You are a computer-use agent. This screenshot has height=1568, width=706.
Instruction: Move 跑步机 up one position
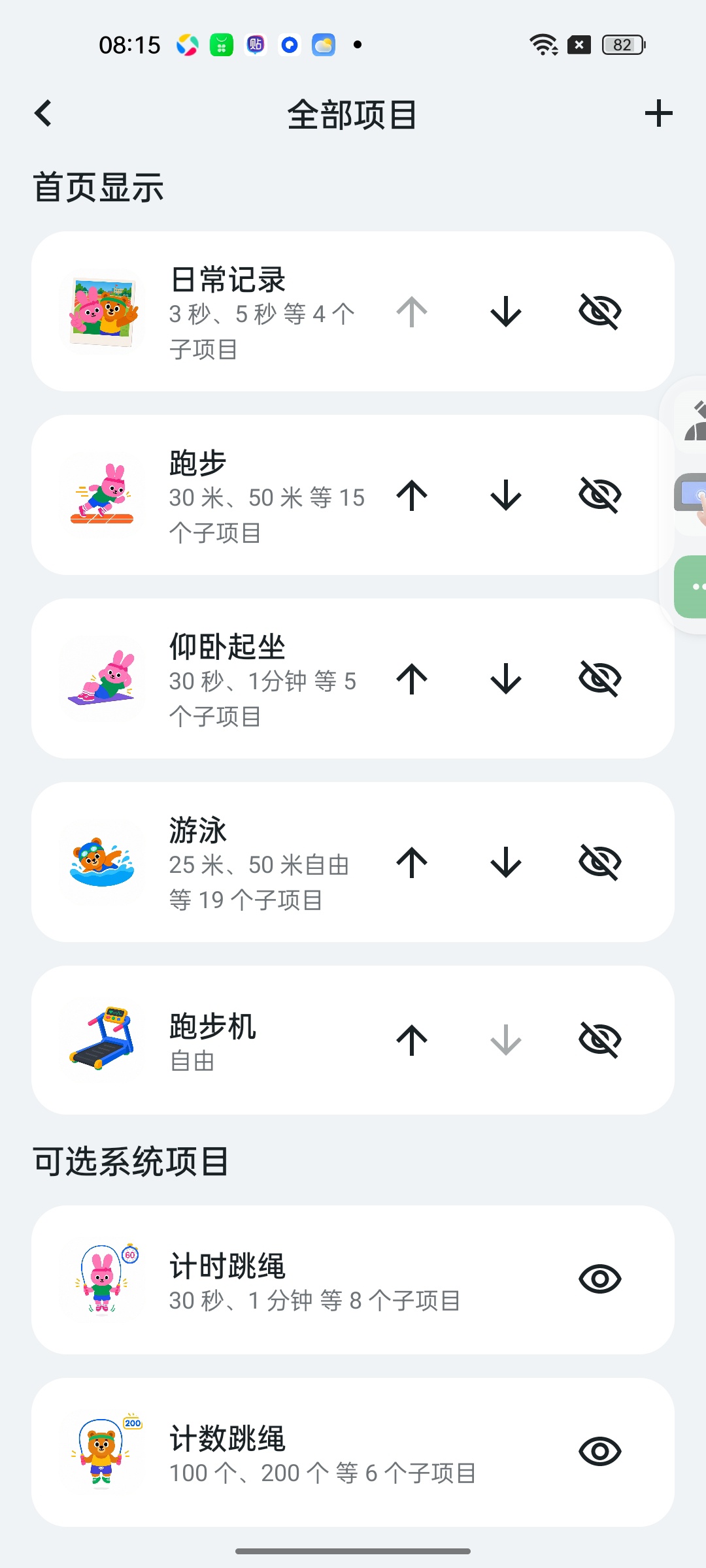[412, 1040]
